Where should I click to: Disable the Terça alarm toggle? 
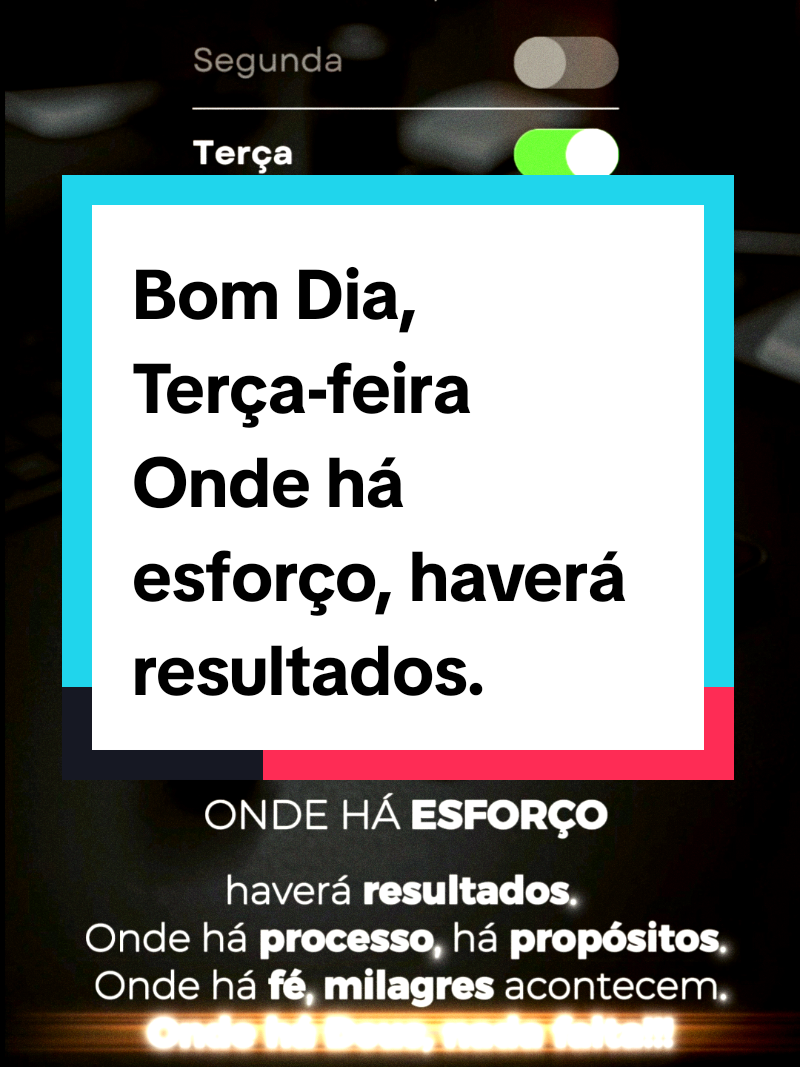click(x=566, y=152)
